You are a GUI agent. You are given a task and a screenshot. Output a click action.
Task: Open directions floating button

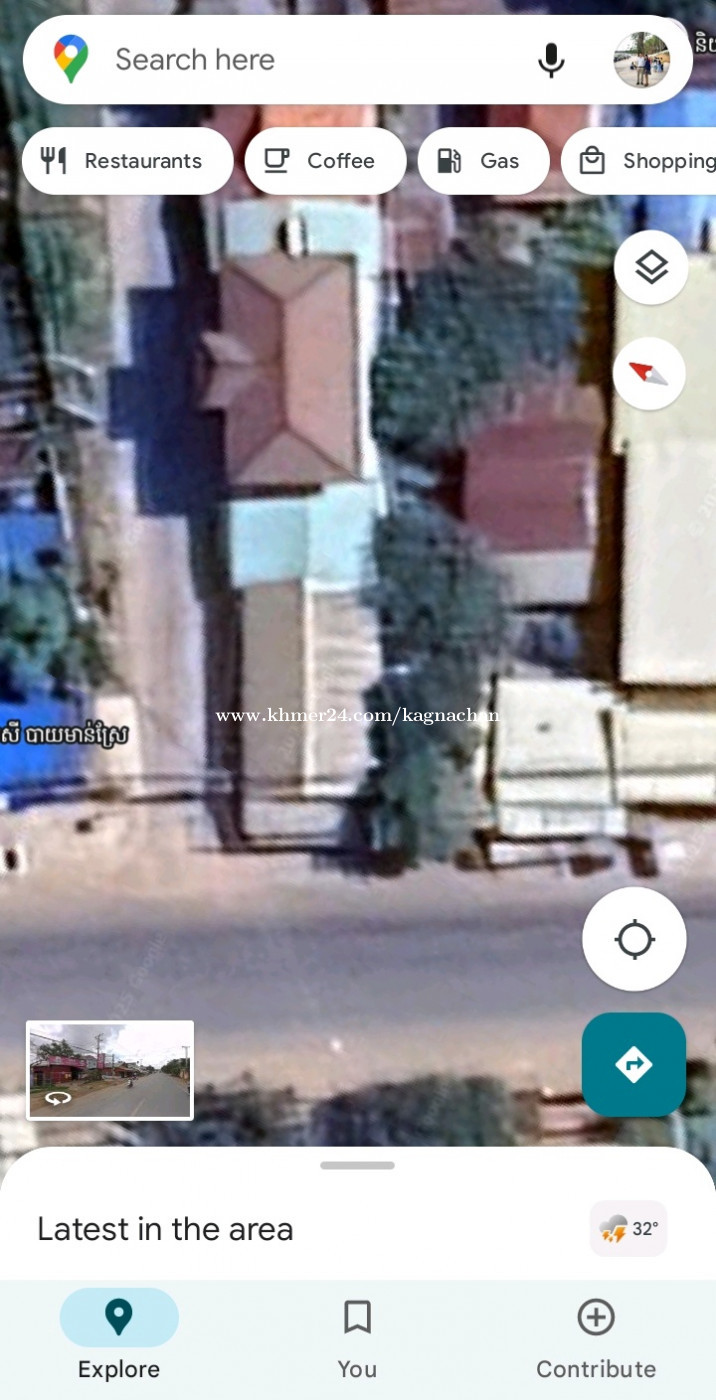(634, 1064)
